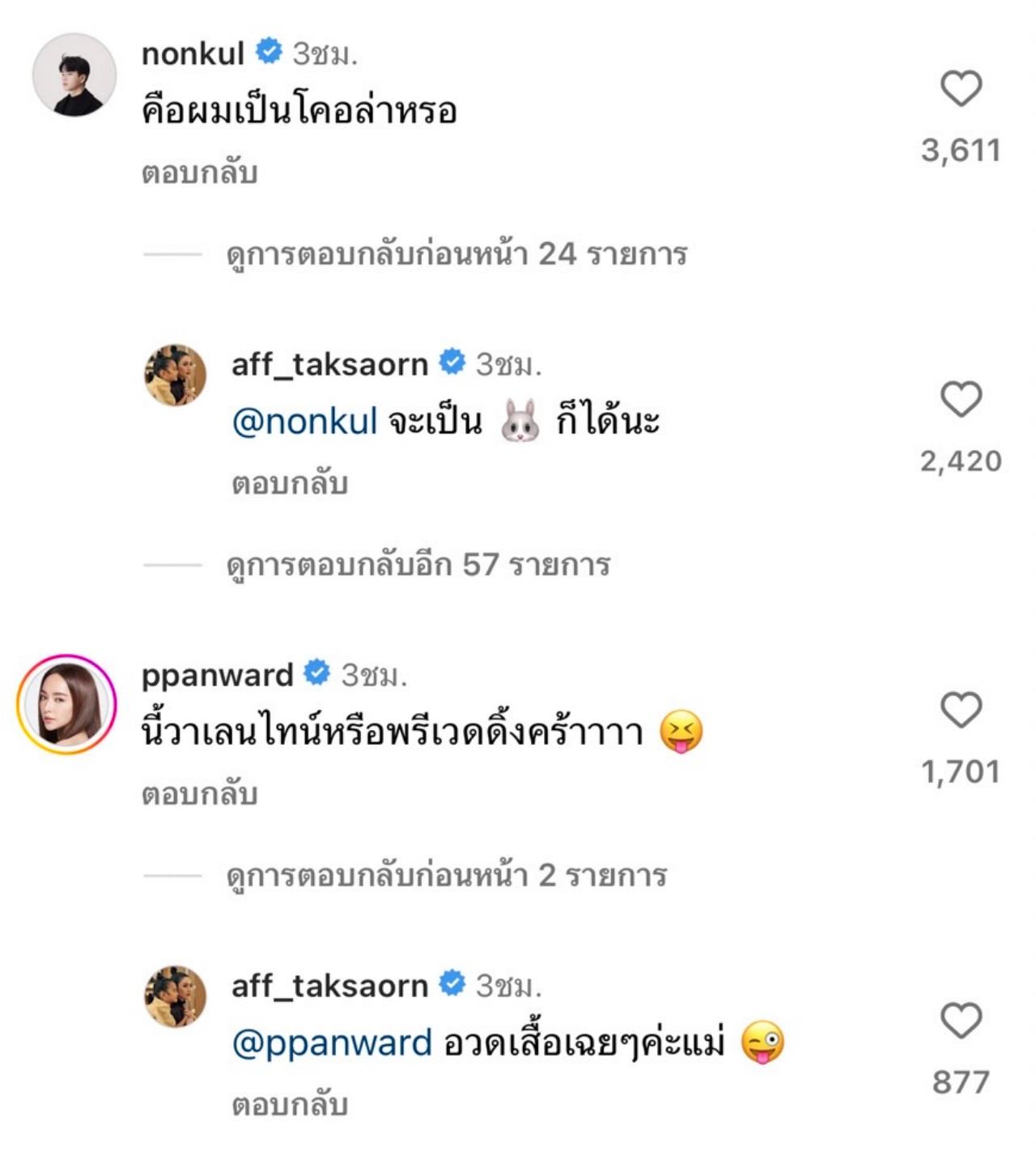The width and height of the screenshot is (1036, 1159).
Task: Open the @nonkul mention link
Action: pos(304,422)
